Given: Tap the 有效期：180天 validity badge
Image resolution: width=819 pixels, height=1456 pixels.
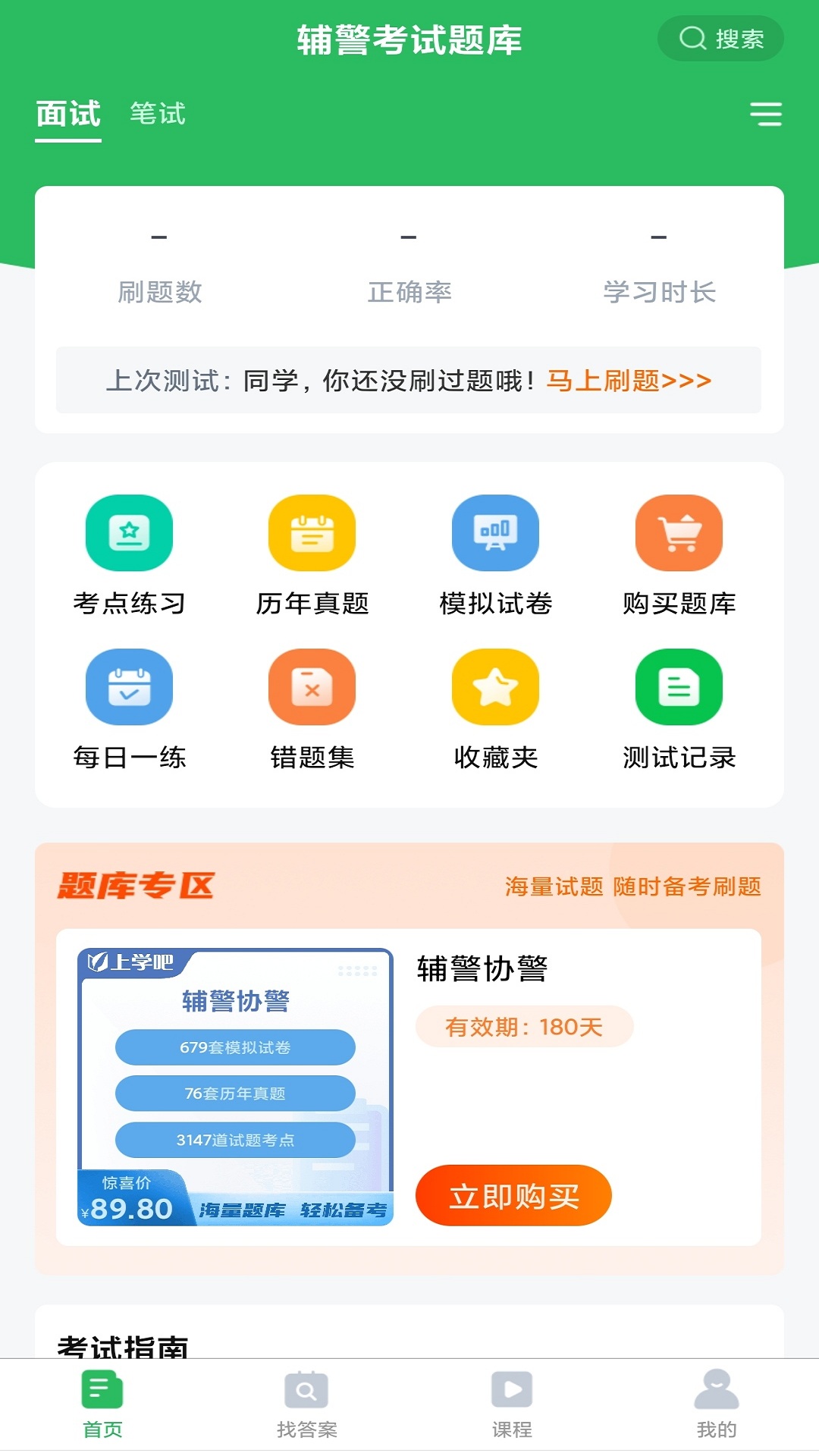Looking at the screenshot, I should coord(524,1026).
